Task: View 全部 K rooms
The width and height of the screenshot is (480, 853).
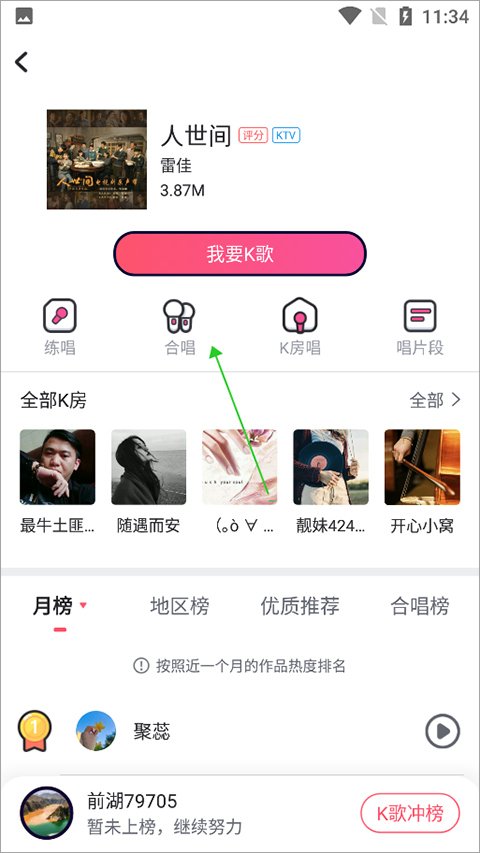Action: pyautogui.click(x=435, y=400)
